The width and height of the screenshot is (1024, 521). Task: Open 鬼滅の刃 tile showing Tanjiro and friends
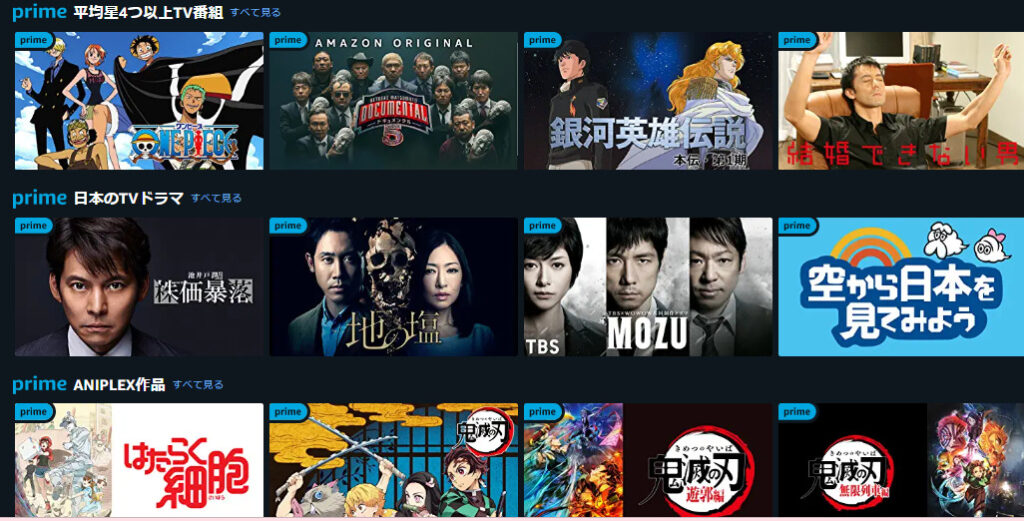393,460
